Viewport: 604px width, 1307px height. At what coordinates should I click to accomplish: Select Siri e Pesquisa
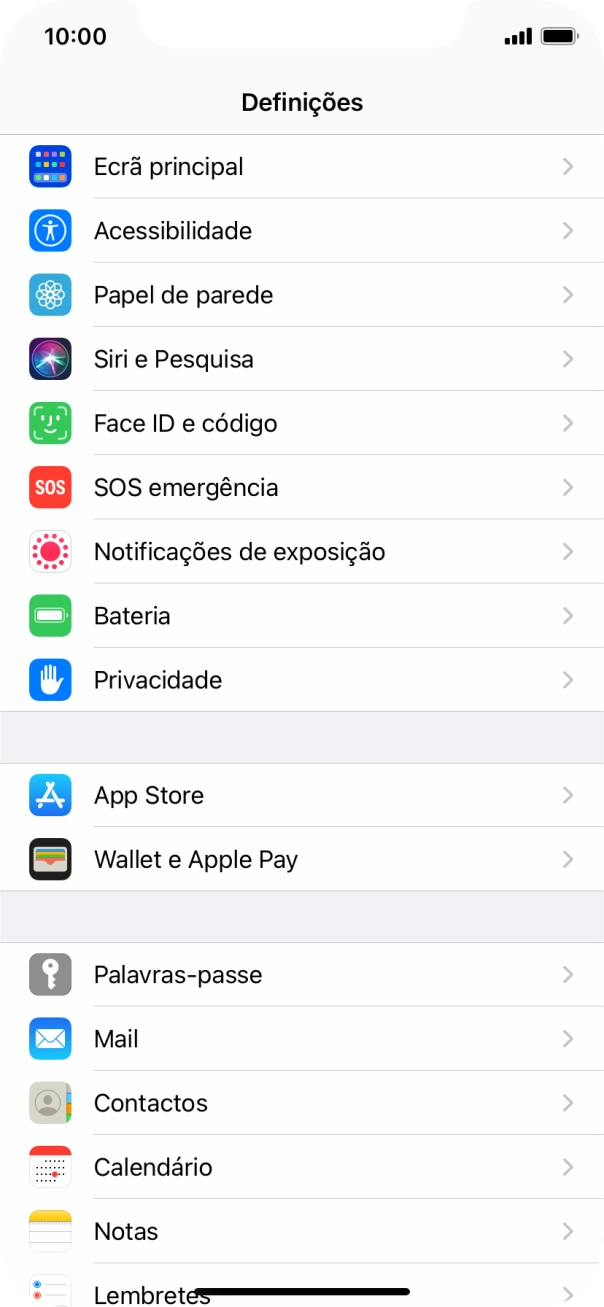point(300,359)
